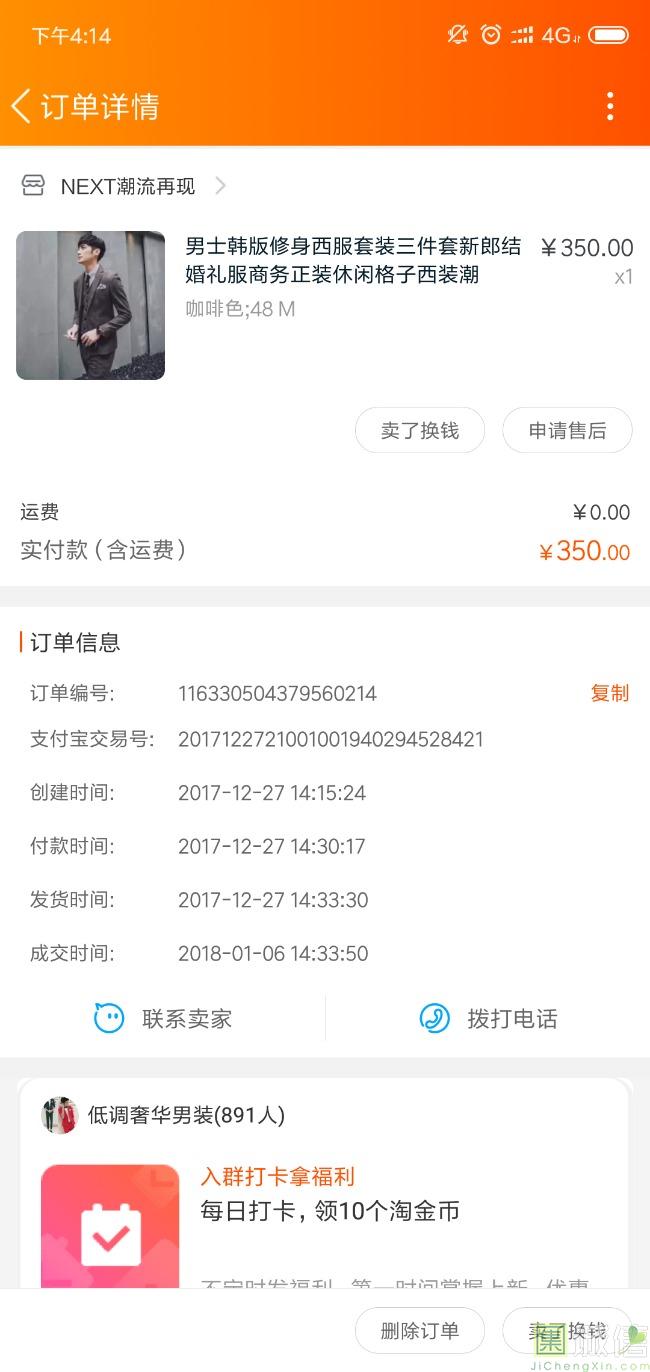Request after-sales via 申请售后
650x1372 pixels.
click(567, 431)
